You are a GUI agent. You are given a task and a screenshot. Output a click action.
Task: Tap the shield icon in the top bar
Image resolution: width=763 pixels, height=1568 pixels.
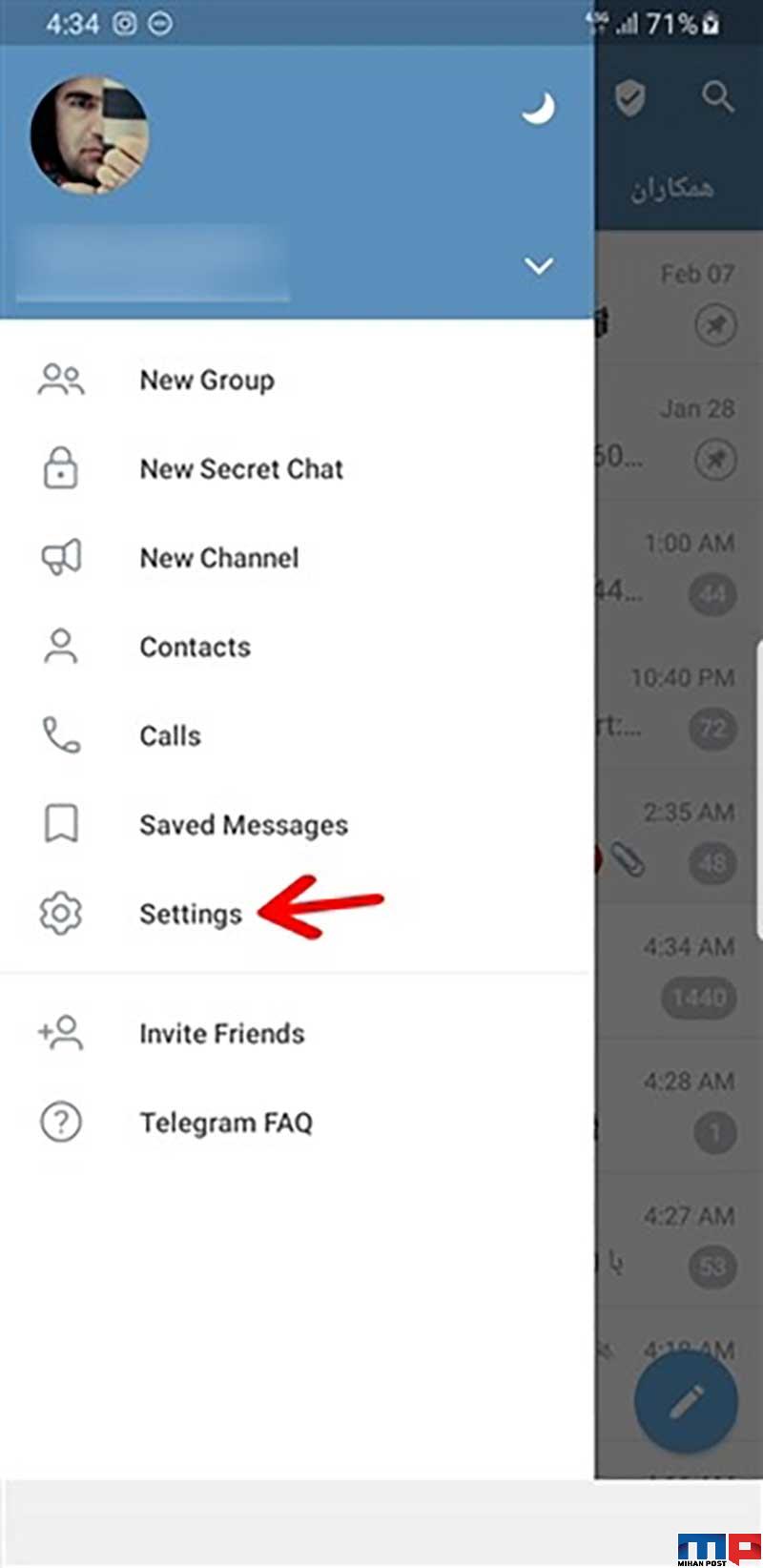[629, 97]
